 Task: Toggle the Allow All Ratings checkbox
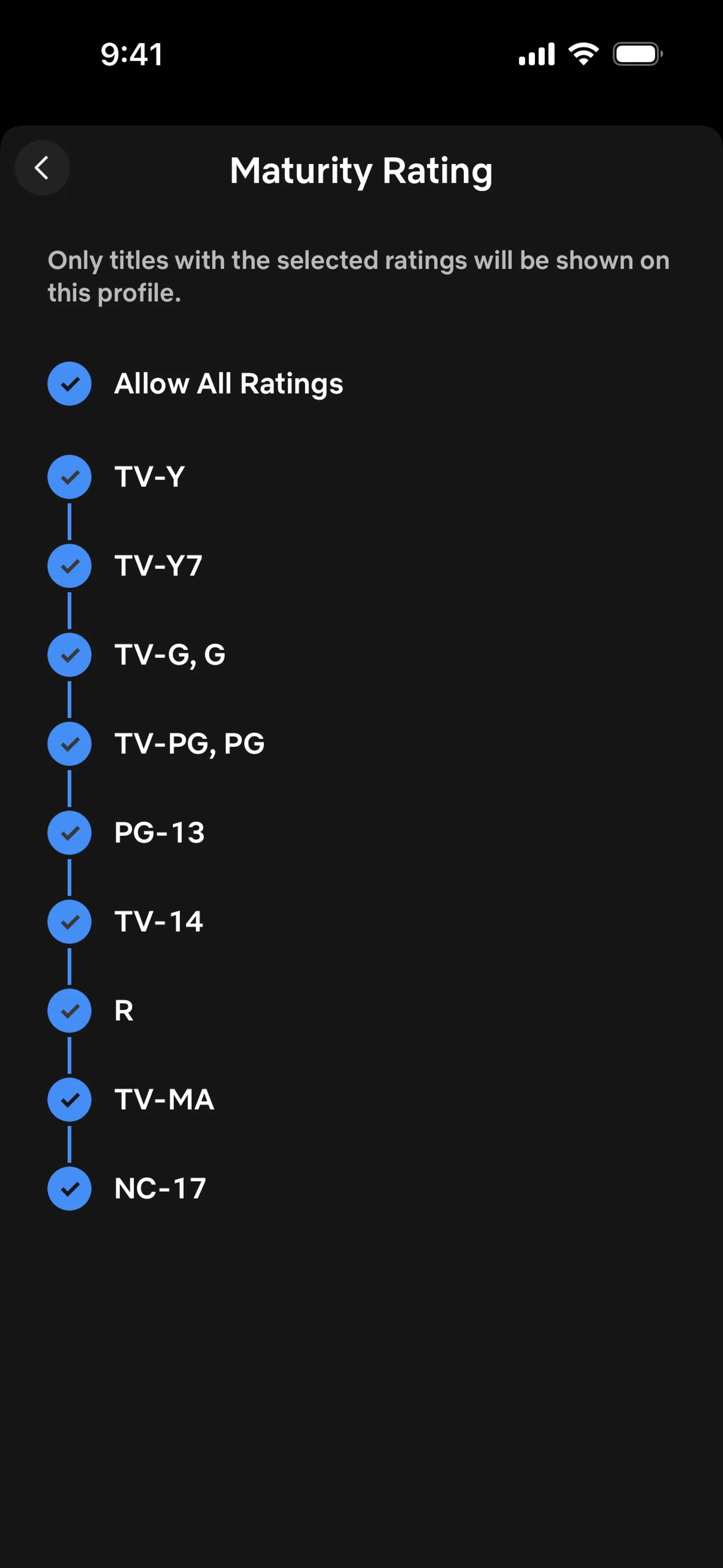pos(69,384)
